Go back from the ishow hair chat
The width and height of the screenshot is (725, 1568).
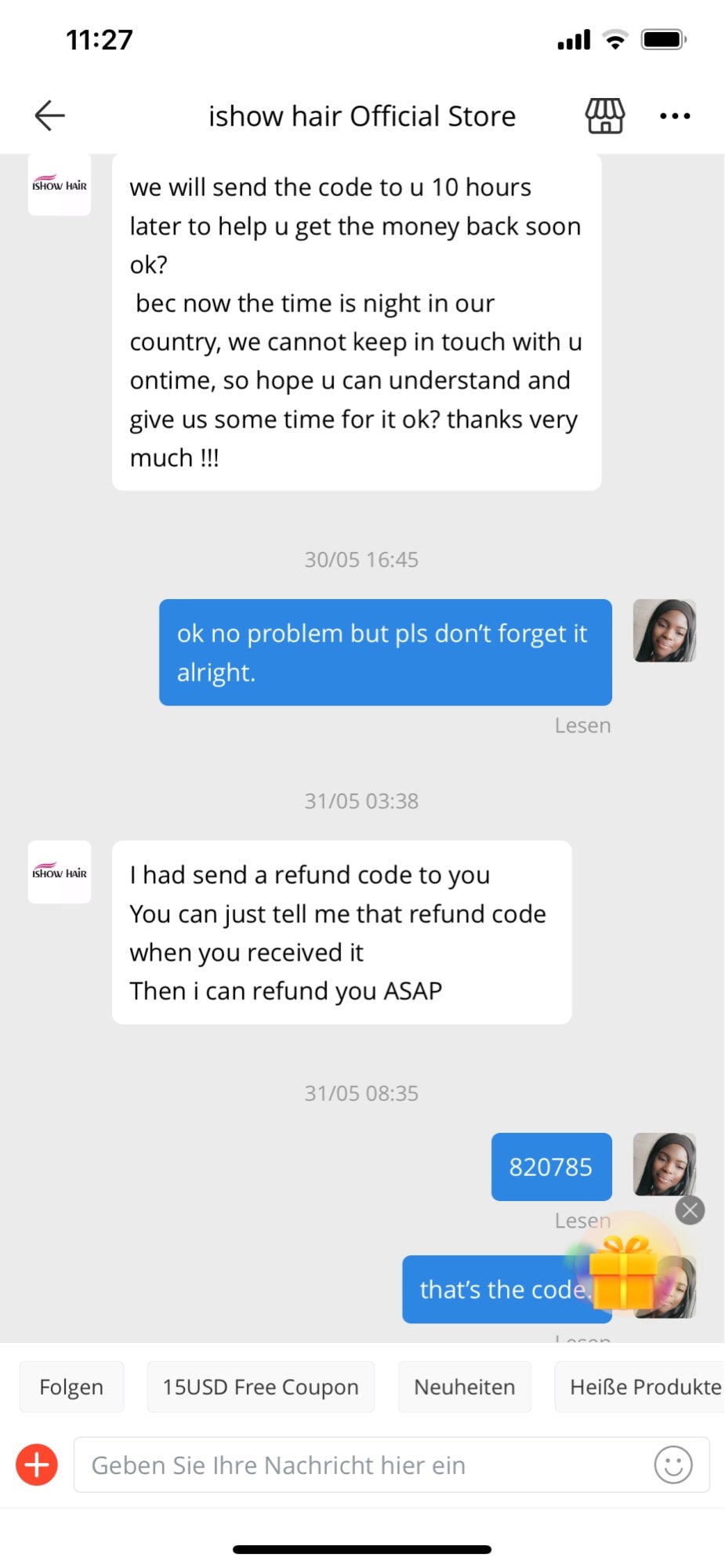coord(49,116)
